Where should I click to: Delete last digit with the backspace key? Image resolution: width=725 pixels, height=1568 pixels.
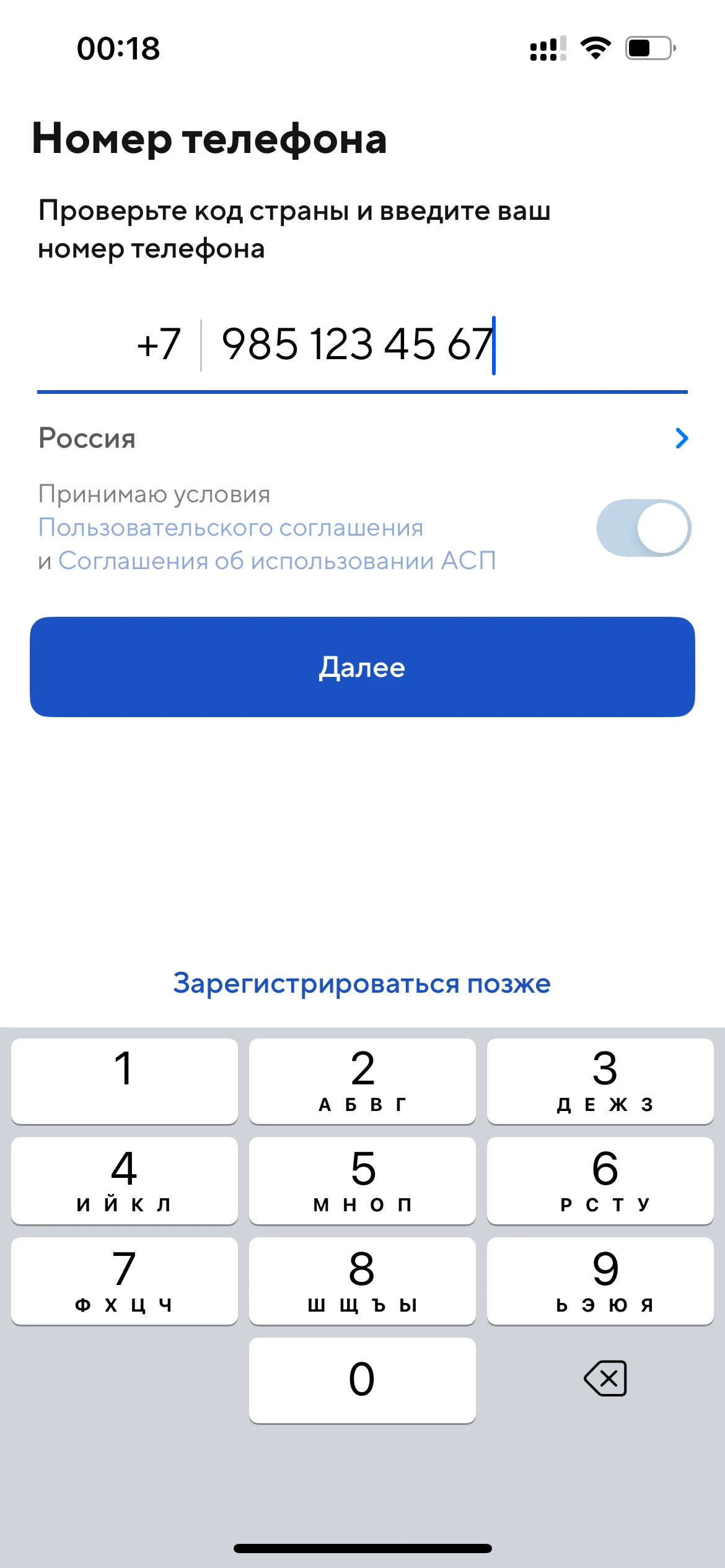click(x=605, y=1379)
